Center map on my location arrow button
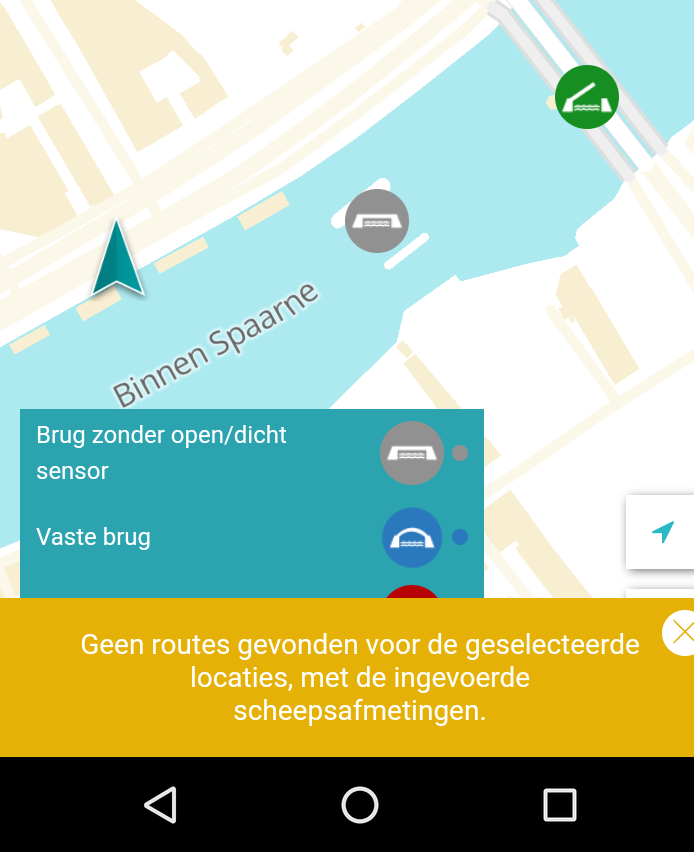Viewport: 694px width, 852px height. point(662,532)
